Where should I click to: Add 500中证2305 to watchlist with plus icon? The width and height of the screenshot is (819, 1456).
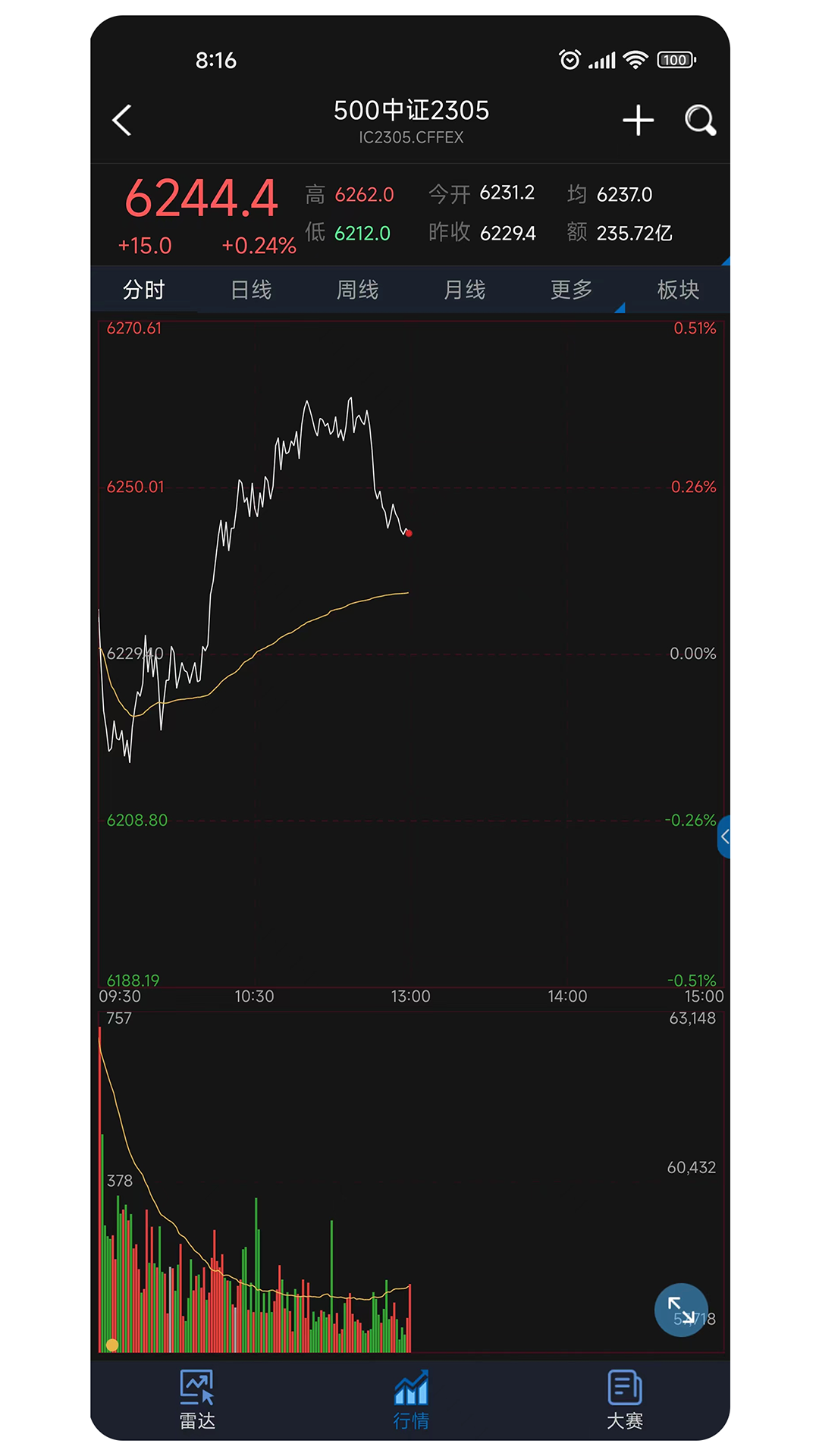(x=638, y=121)
